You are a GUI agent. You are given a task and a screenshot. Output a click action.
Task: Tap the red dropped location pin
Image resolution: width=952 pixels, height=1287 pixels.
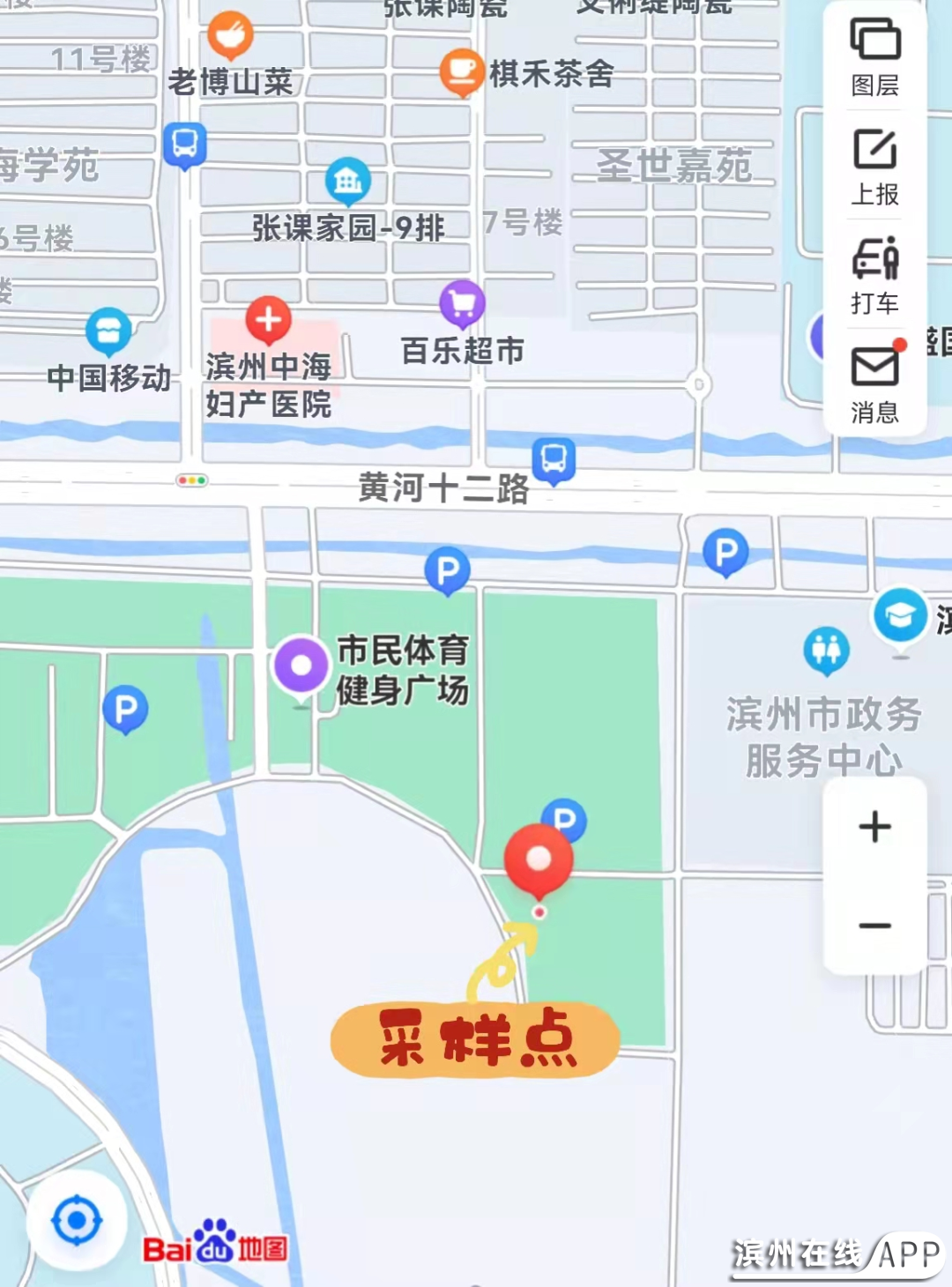[x=539, y=859]
